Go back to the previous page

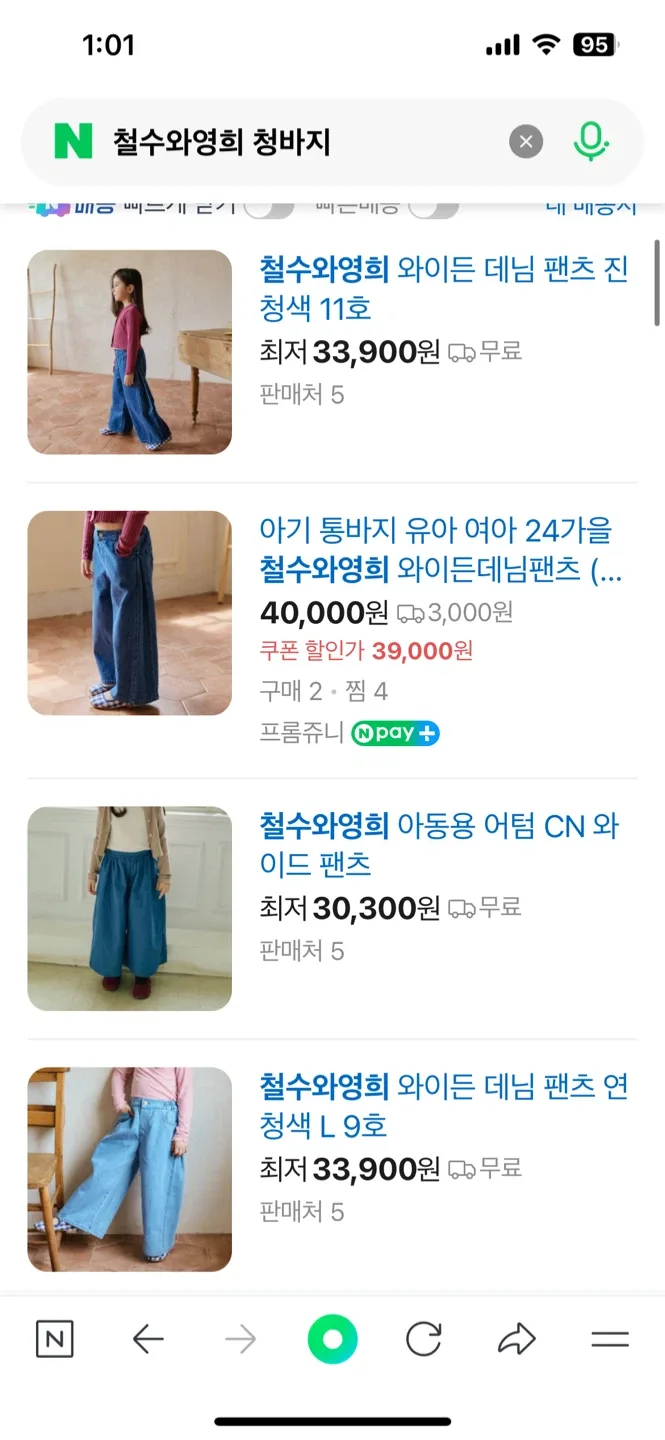tap(148, 1339)
